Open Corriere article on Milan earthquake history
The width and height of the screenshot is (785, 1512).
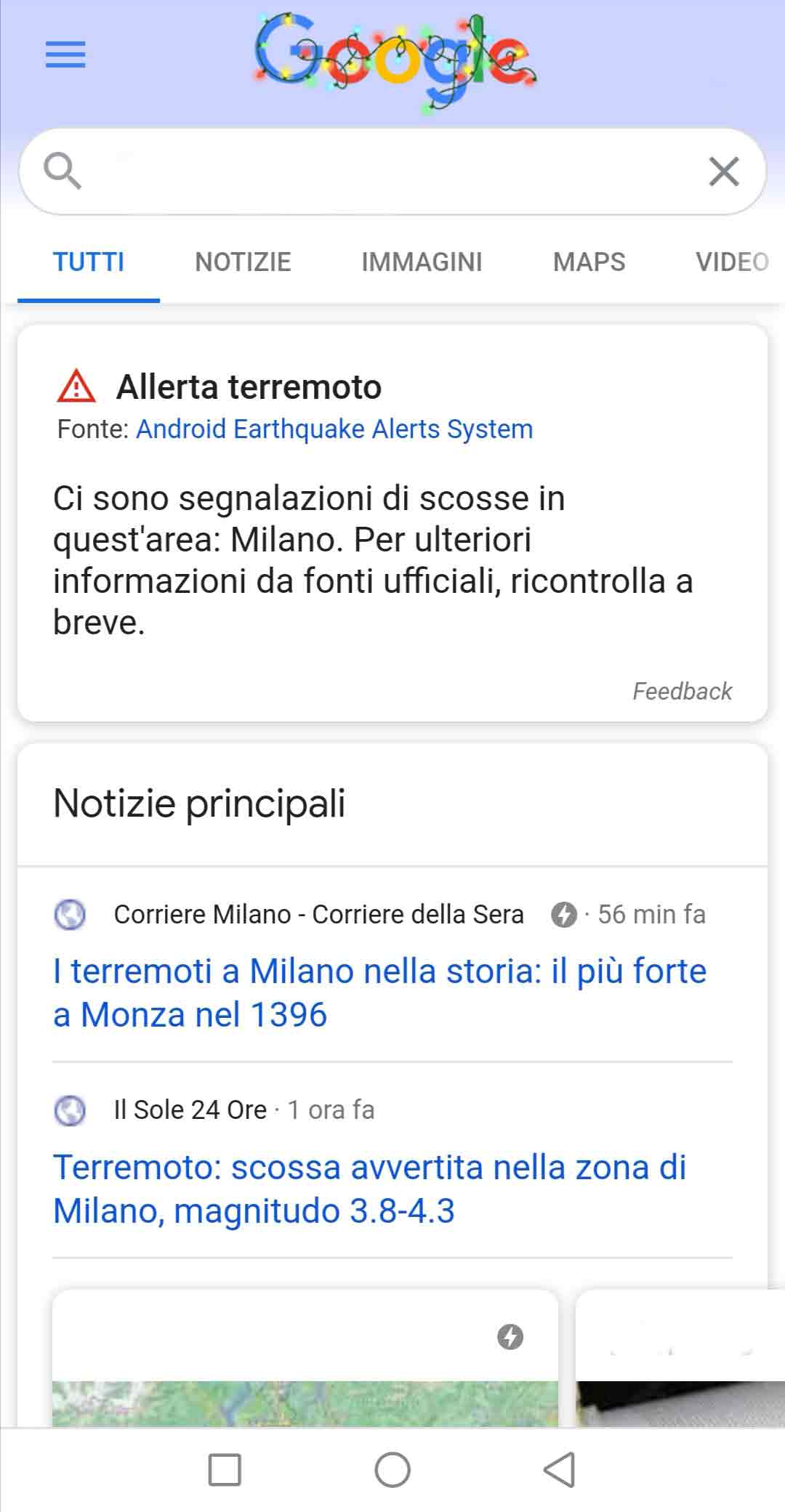(379, 992)
